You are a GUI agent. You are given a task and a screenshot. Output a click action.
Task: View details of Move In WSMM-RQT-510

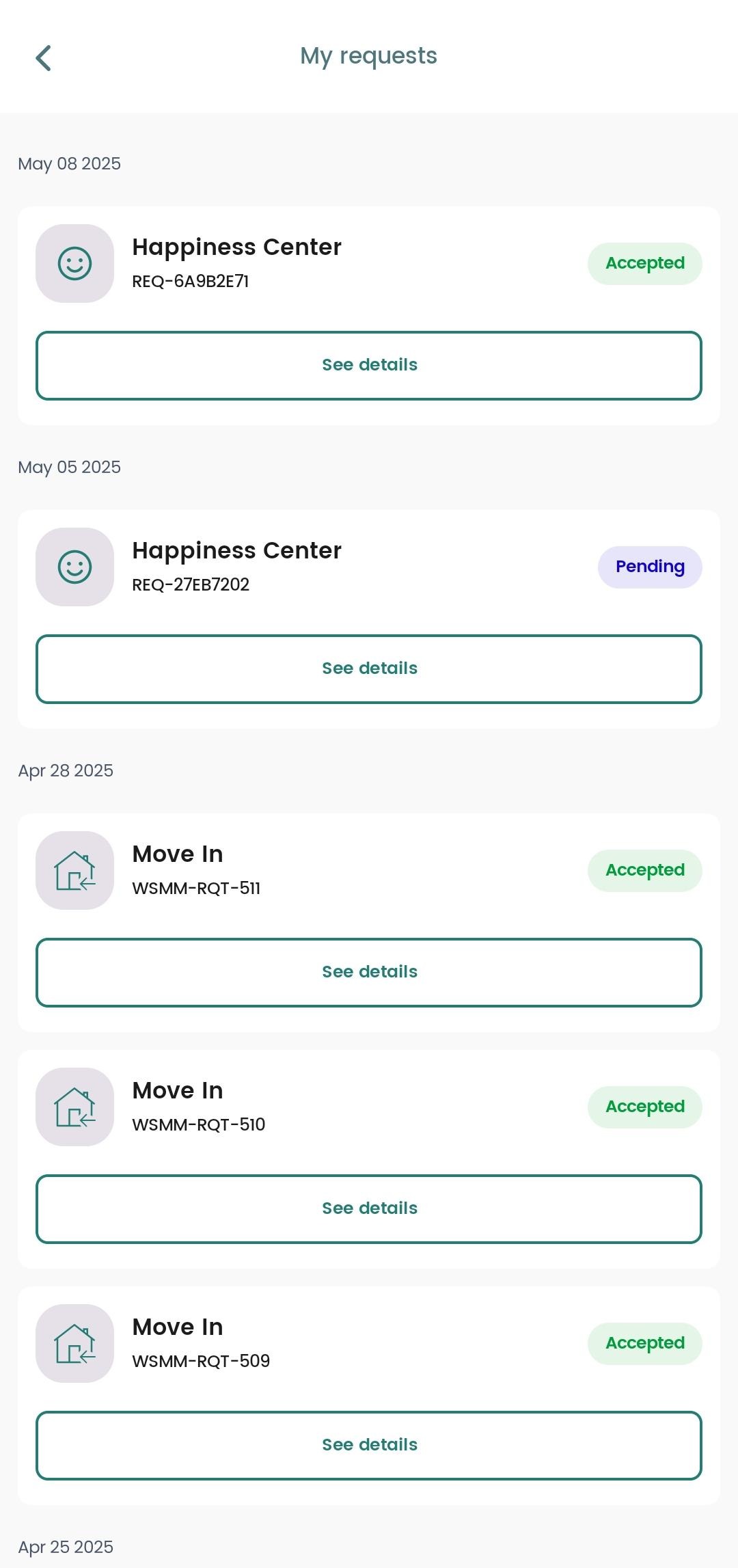click(369, 1209)
